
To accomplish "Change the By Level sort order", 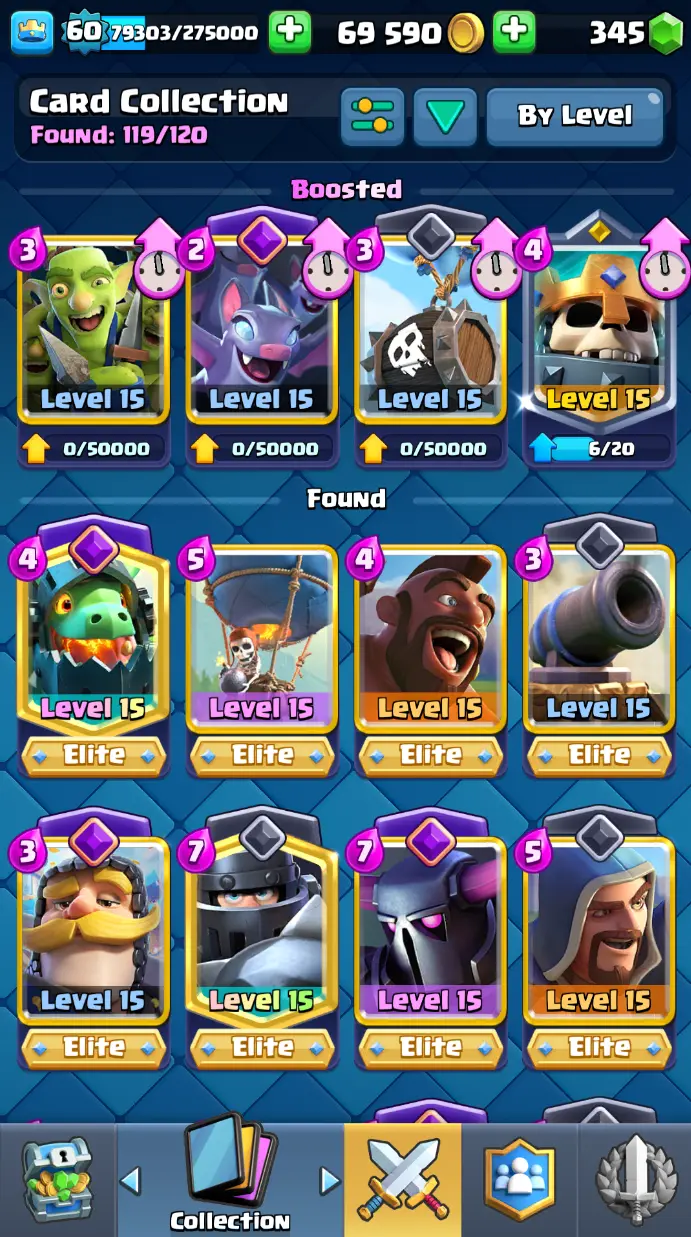I will coord(575,117).
